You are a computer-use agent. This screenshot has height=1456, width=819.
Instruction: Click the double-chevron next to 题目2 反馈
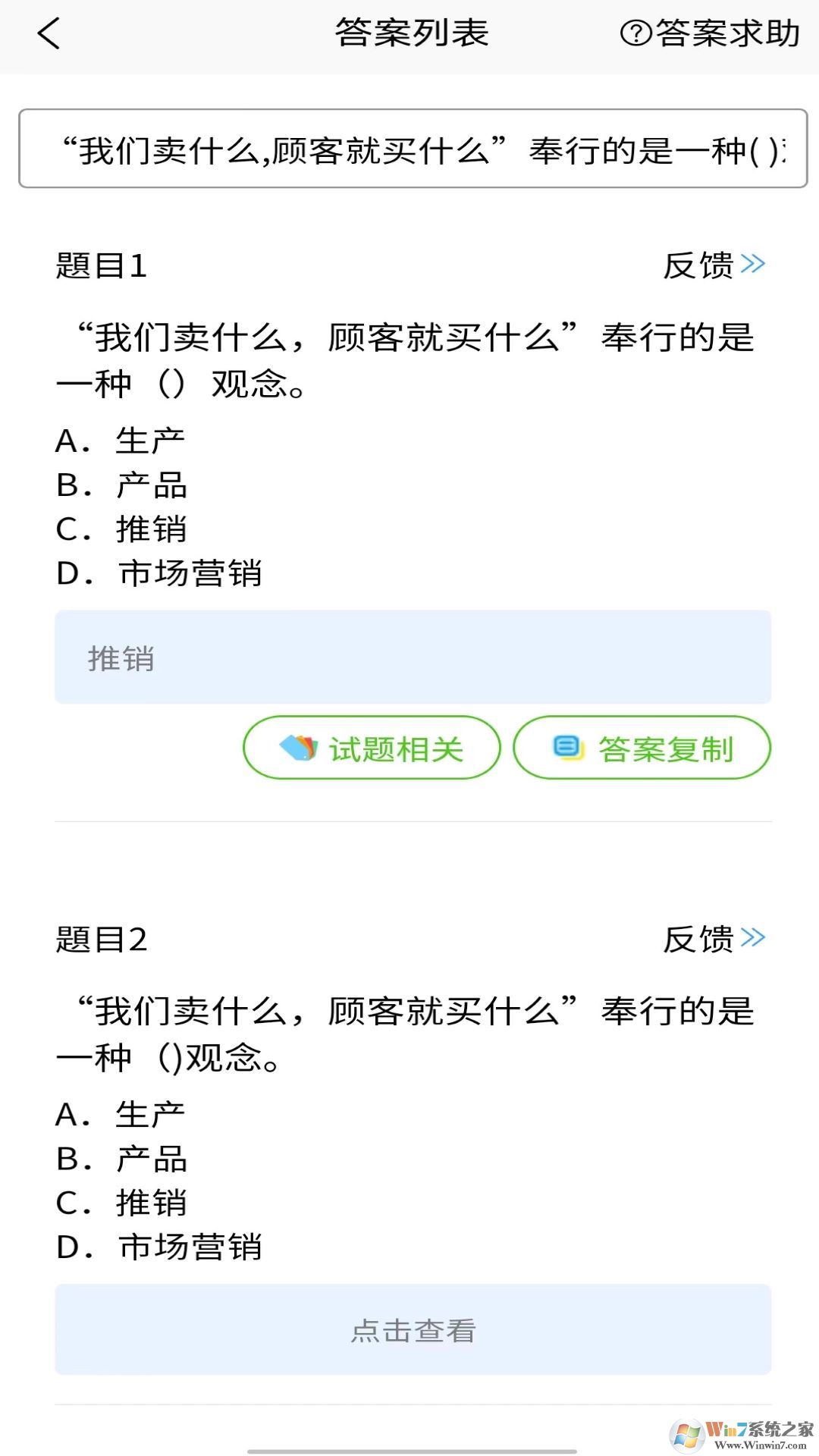pyautogui.click(x=753, y=938)
